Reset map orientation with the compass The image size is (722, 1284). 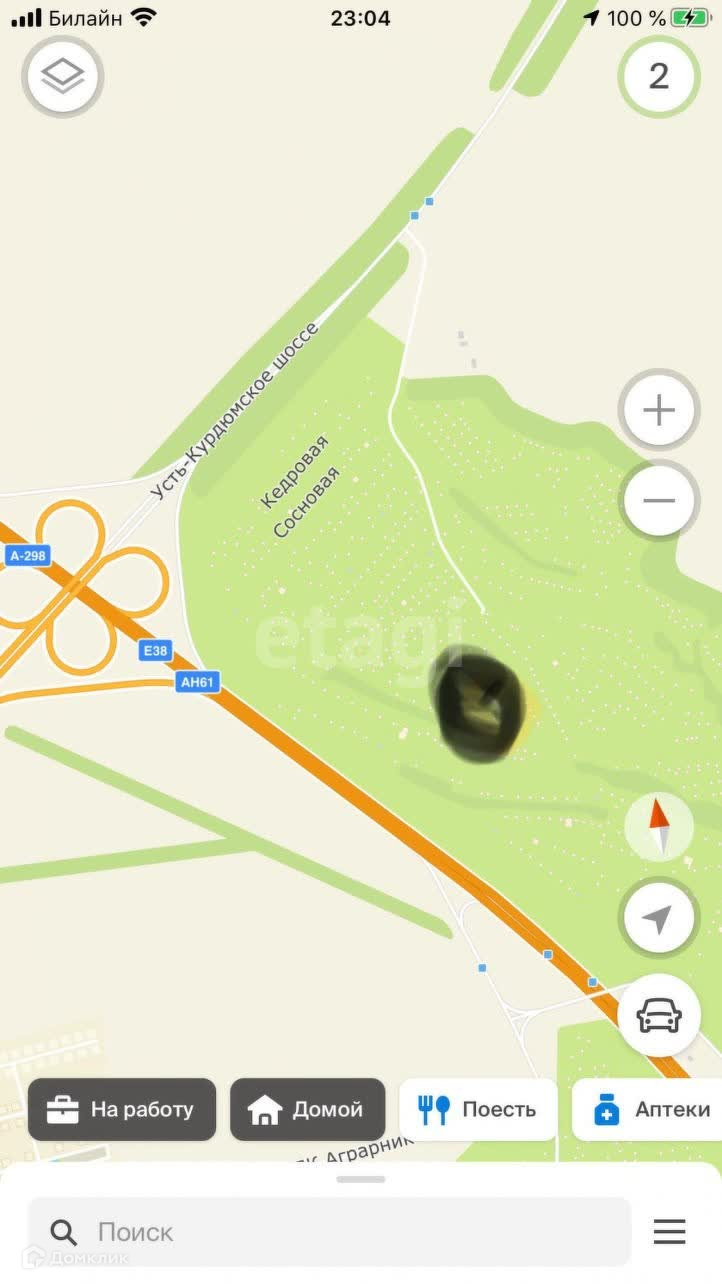click(658, 827)
